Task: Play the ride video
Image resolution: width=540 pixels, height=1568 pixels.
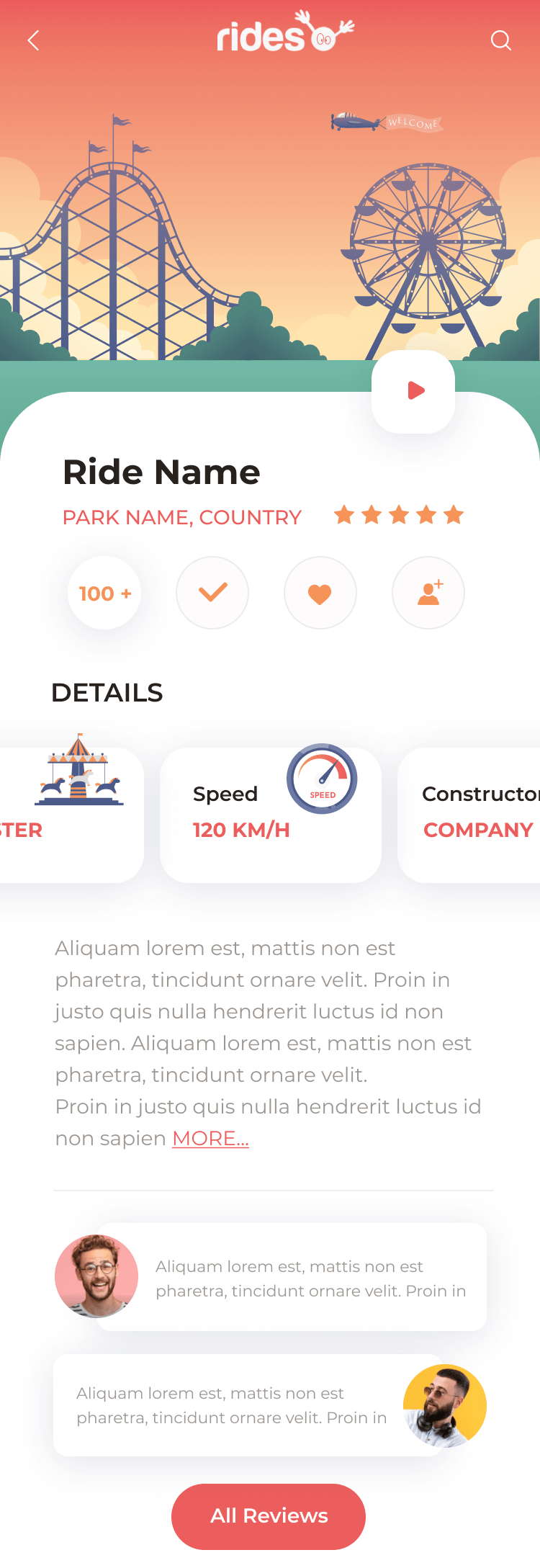Action: click(414, 391)
